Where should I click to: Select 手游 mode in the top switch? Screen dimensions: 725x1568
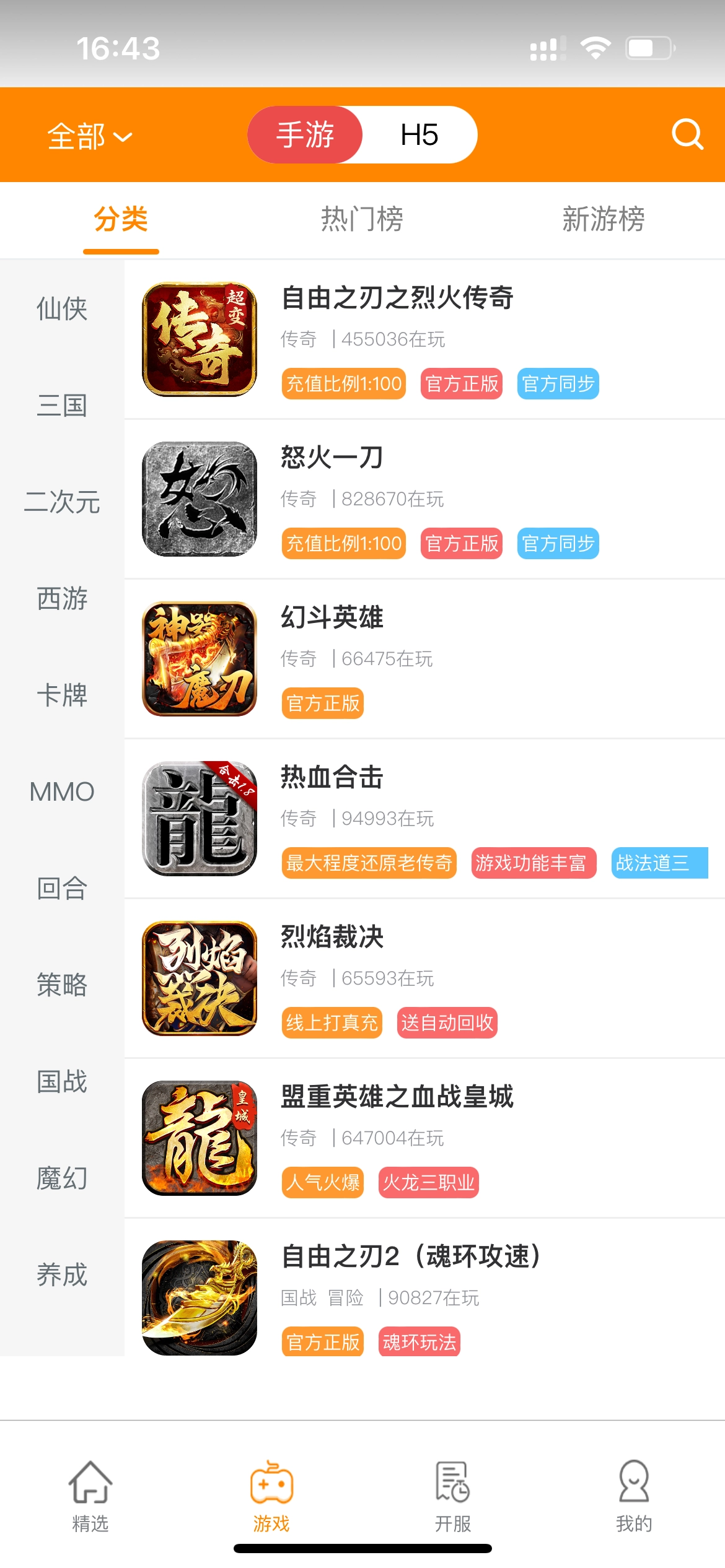(x=306, y=135)
